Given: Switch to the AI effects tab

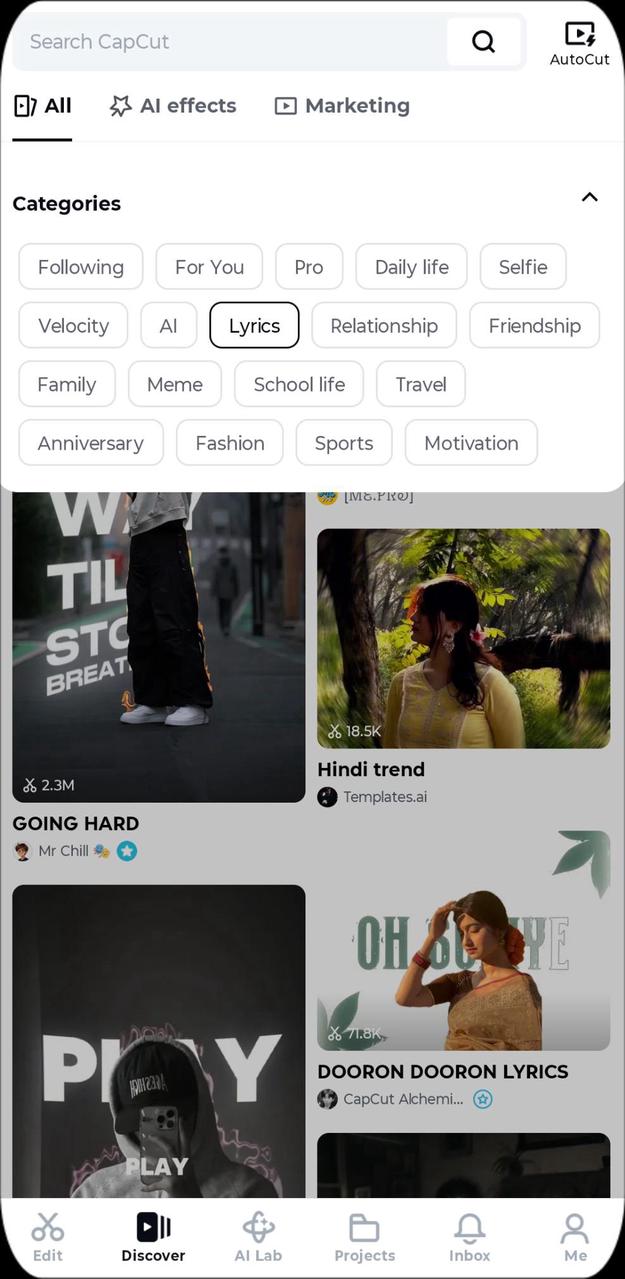Looking at the screenshot, I should [173, 106].
